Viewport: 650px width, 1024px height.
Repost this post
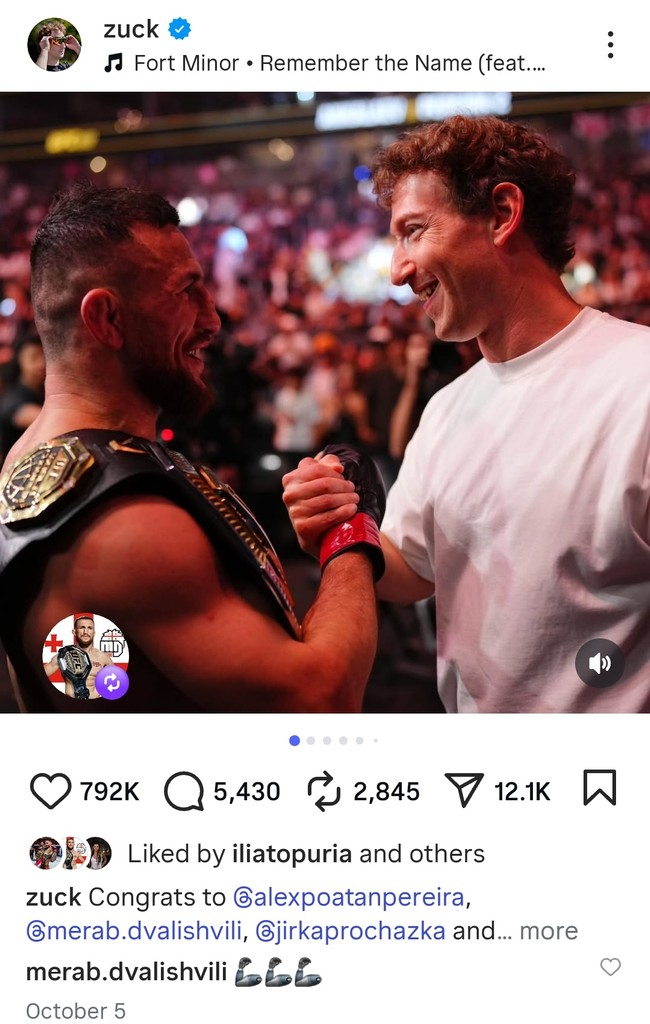(x=324, y=791)
